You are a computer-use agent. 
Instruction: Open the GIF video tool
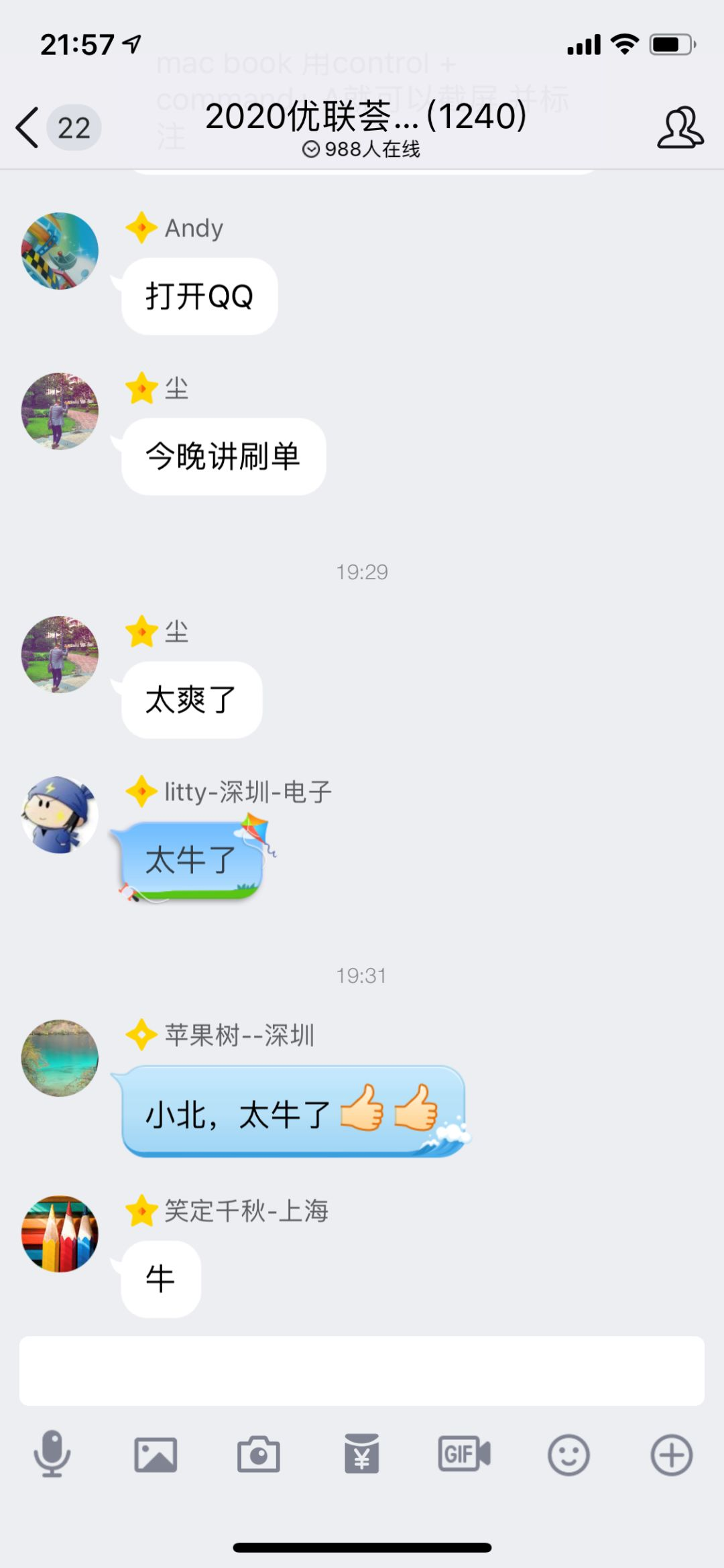[465, 1455]
